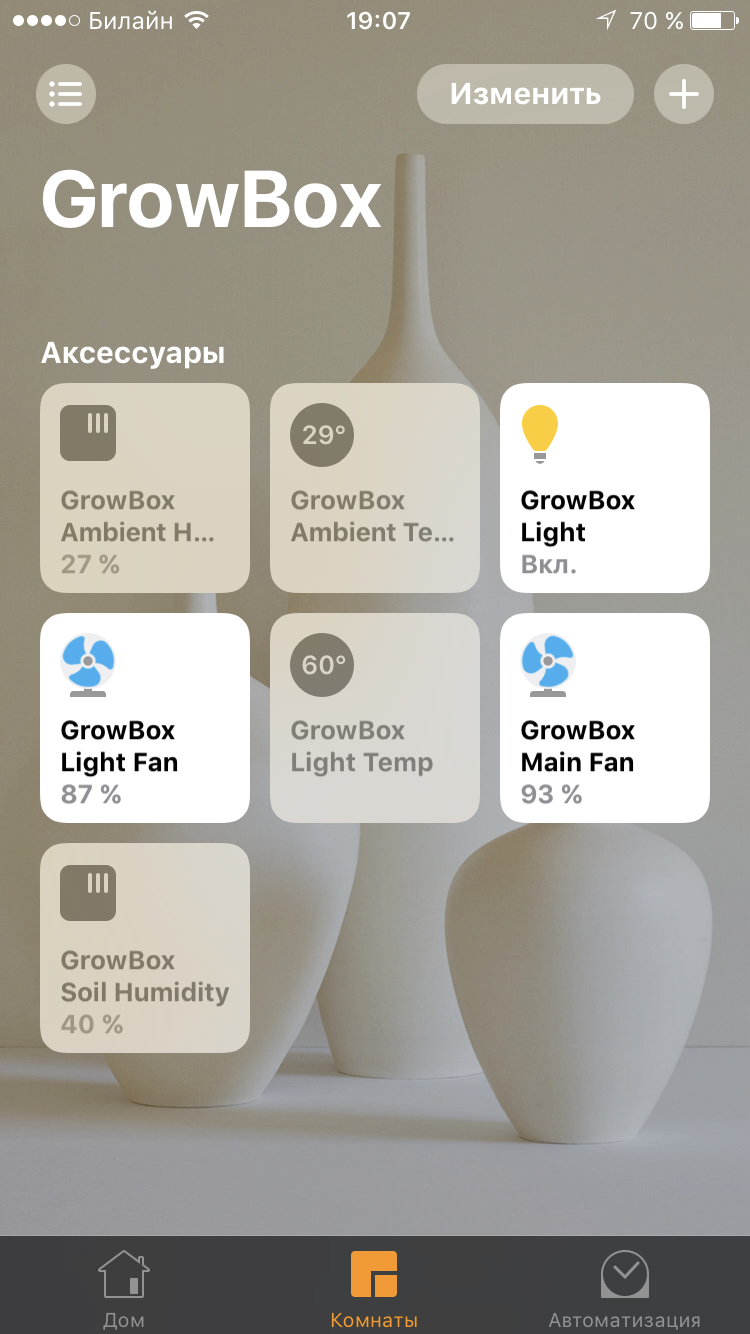
Task: Open GrowBox Ambient Temperature 29° tile
Action: (375, 488)
